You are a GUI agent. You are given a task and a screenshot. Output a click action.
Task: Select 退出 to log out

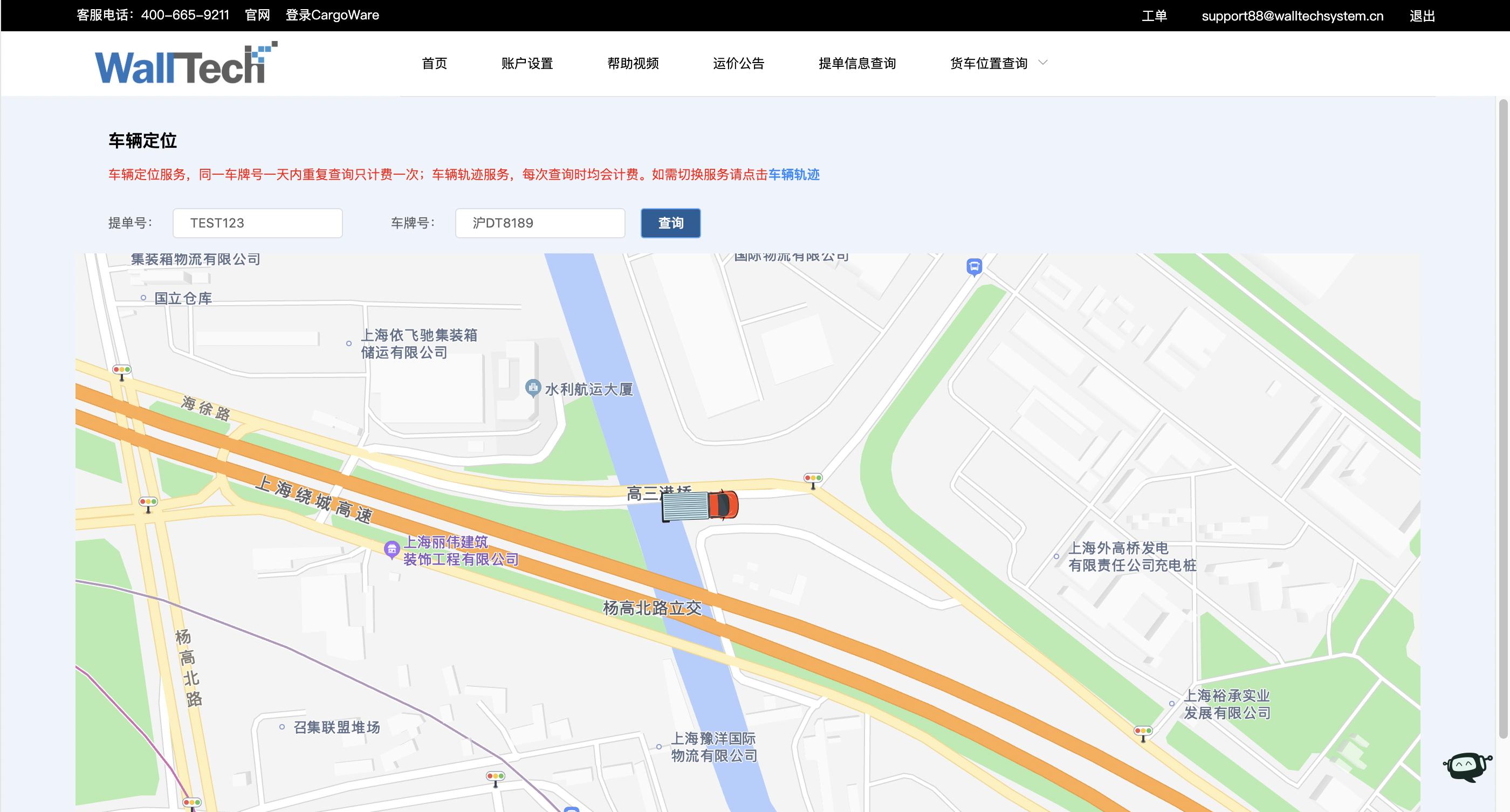point(1422,16)
